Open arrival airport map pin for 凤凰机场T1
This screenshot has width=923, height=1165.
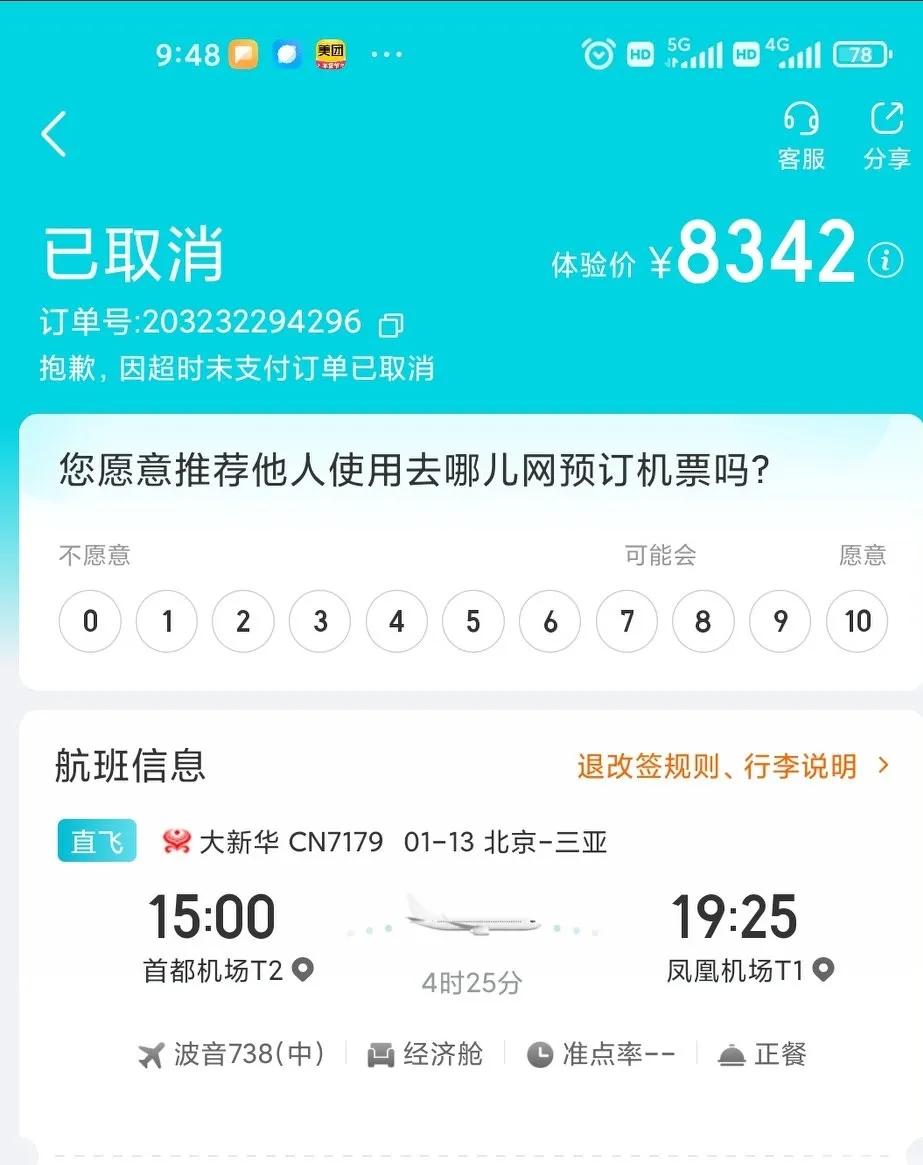[824, 970]
